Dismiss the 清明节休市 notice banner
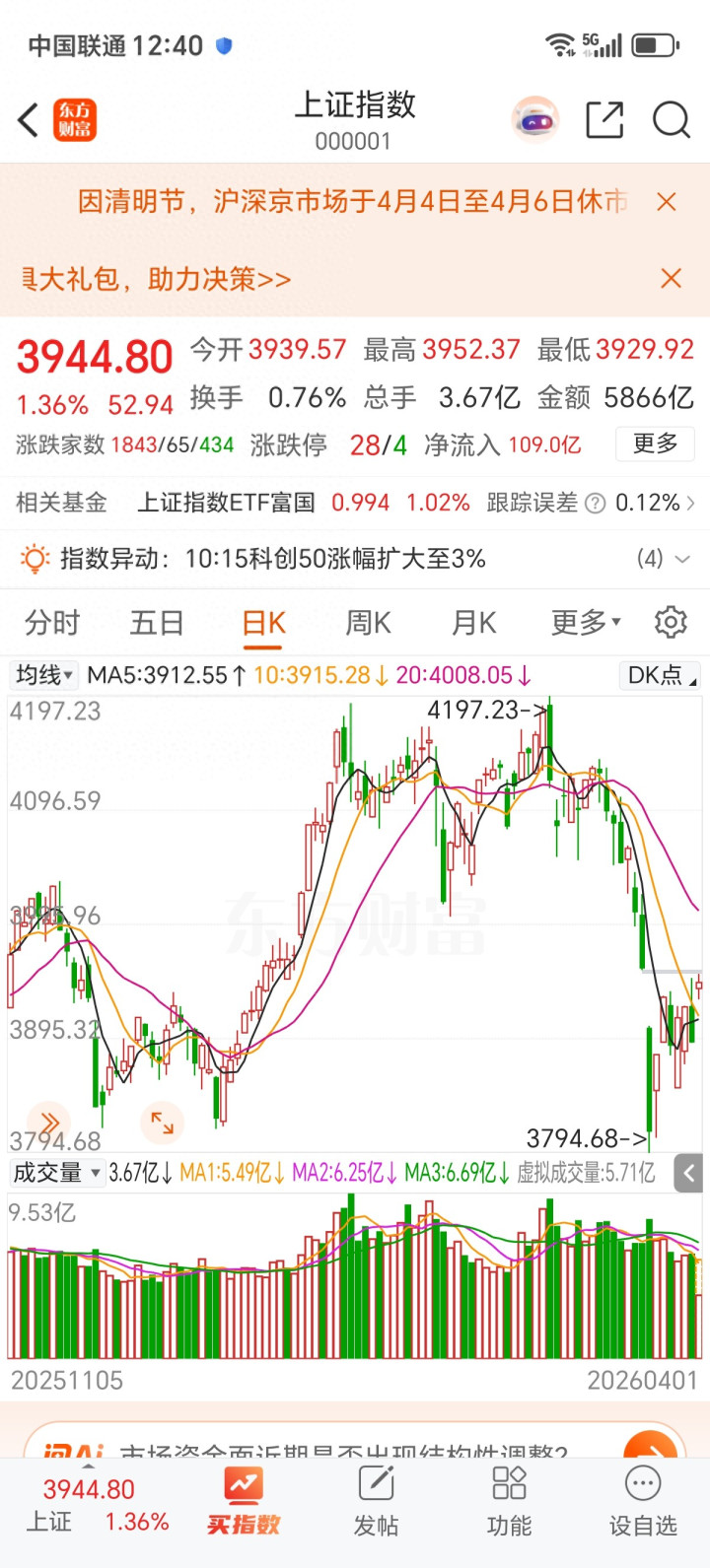 [x=667, y=202]
